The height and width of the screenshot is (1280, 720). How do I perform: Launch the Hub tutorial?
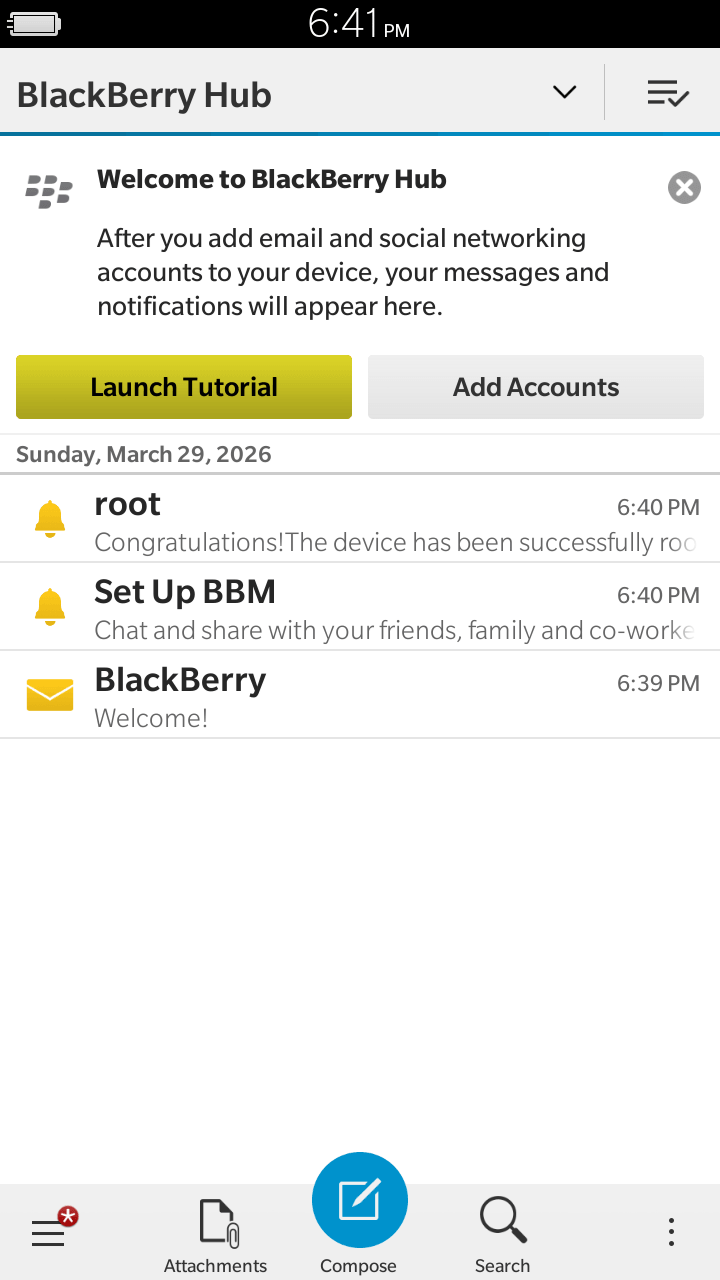[184, 387]
